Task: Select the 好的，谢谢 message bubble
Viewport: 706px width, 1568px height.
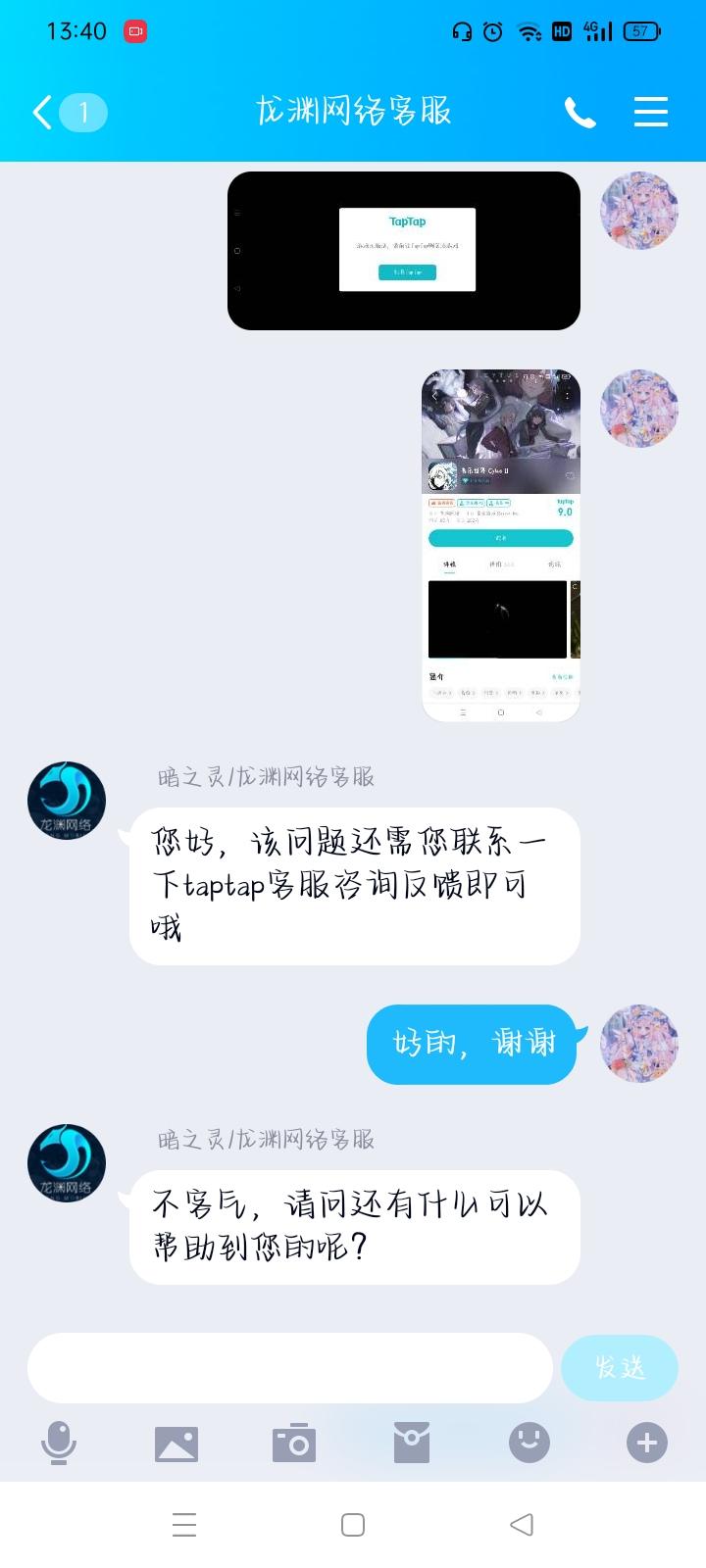Action: 472,1045
